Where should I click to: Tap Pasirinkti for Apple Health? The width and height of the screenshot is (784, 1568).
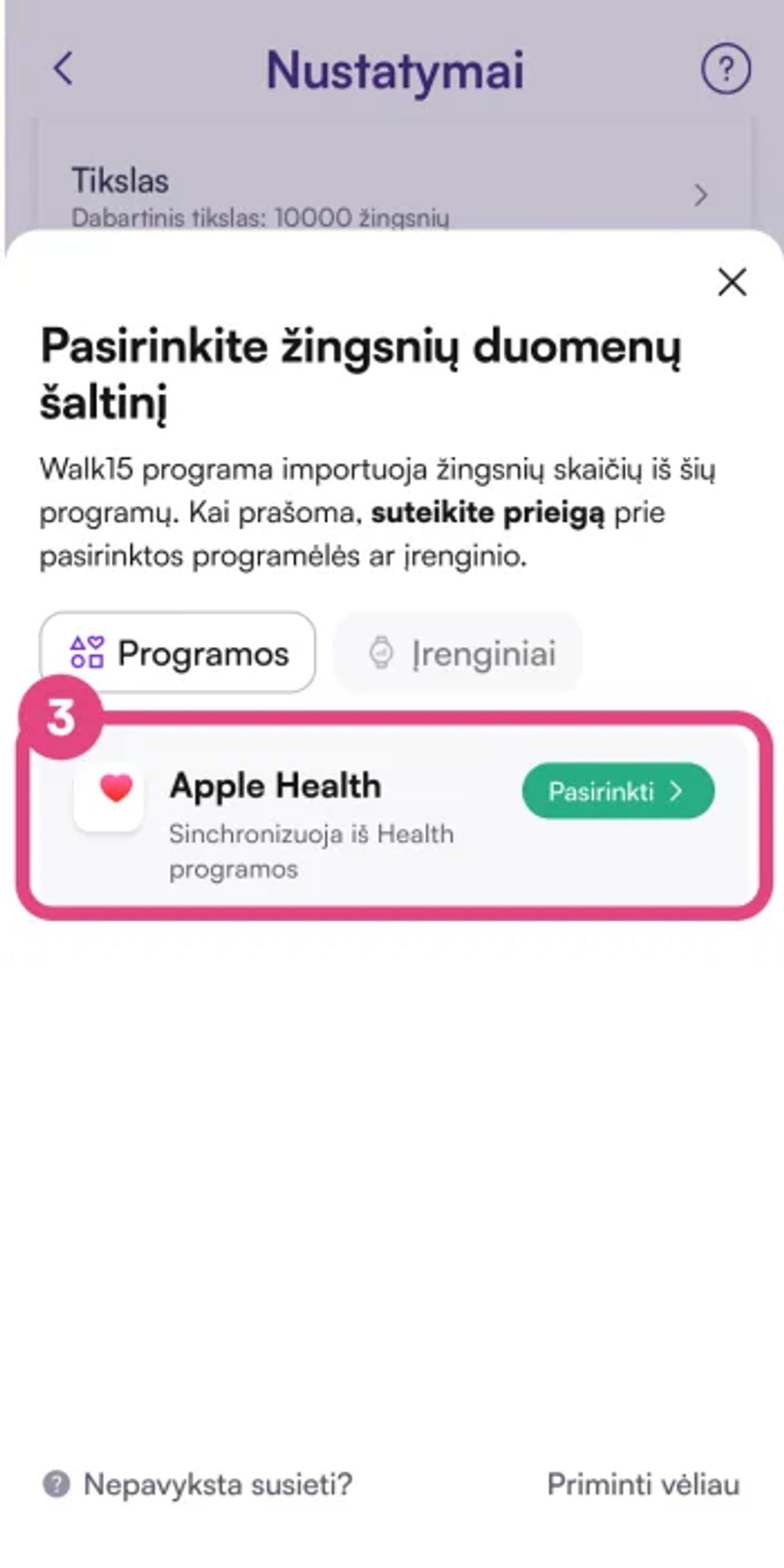point(617,791)
